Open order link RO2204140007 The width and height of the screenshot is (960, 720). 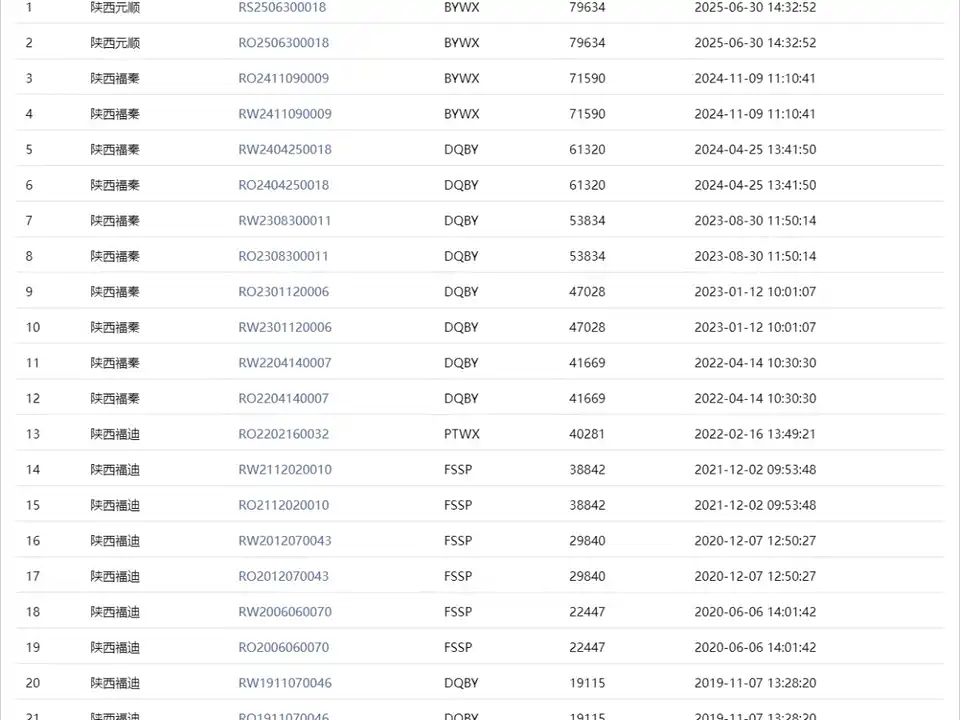pos(283,398)
